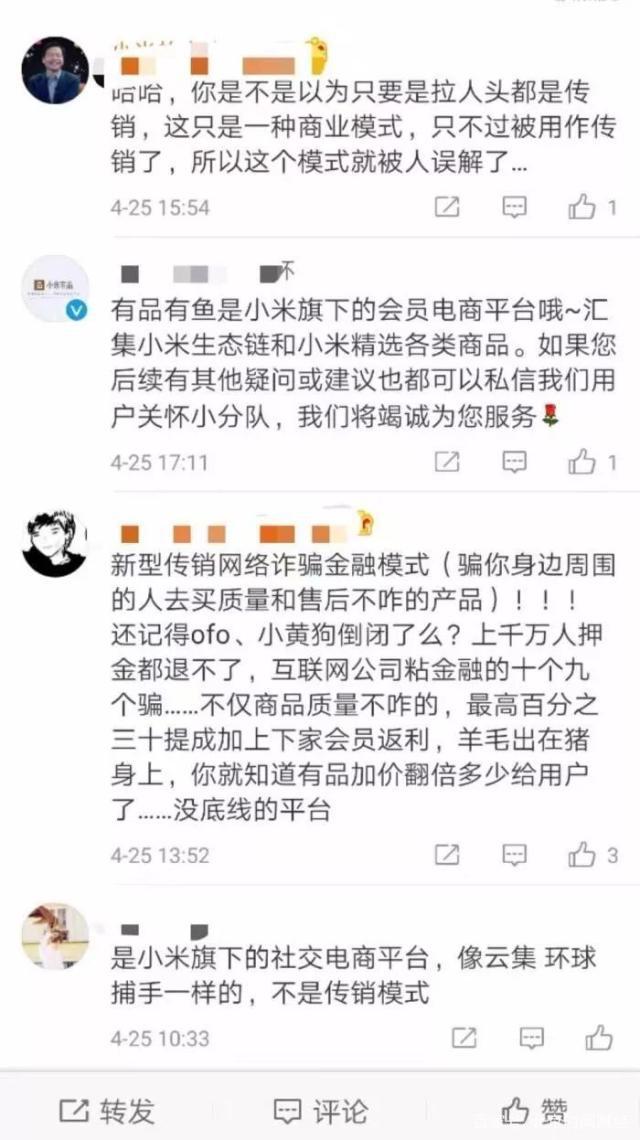This screenshot has height=1140, width=640.
Task: Open avatar of the 哈哈 commenter
Action: click(55, 71)
